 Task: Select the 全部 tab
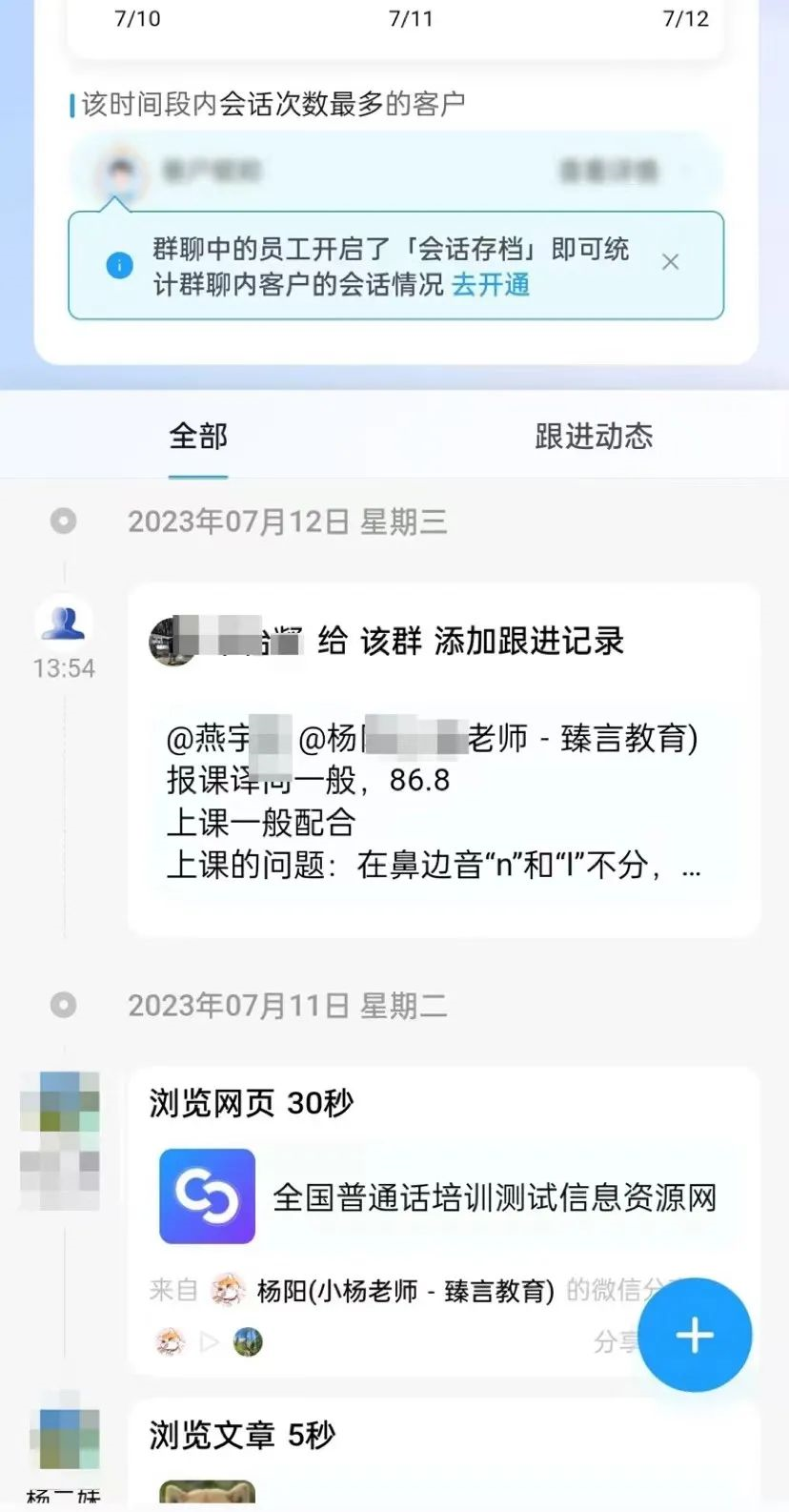pos(196,436)
